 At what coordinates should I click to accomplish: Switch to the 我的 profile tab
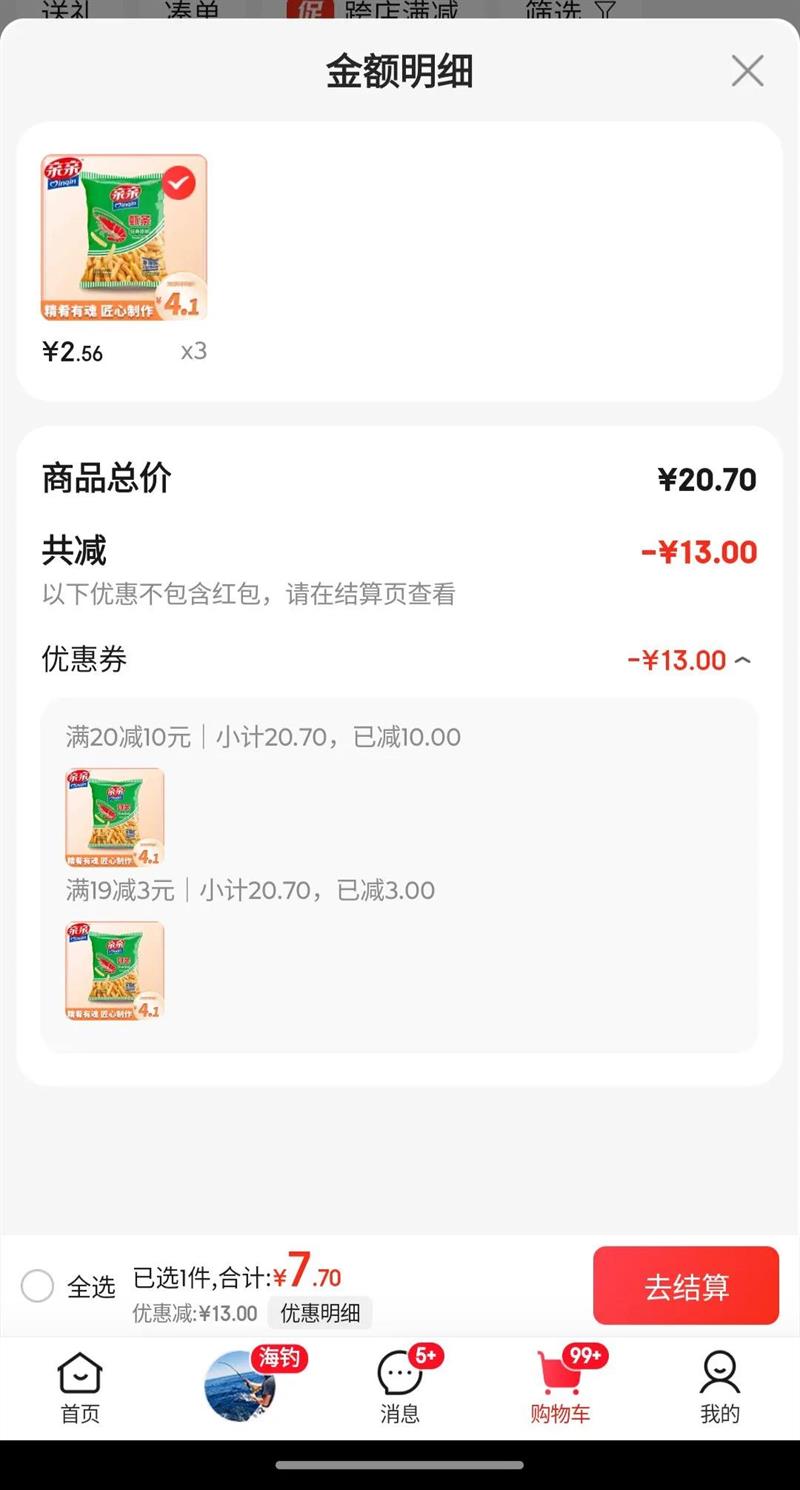click(719, 1386)
